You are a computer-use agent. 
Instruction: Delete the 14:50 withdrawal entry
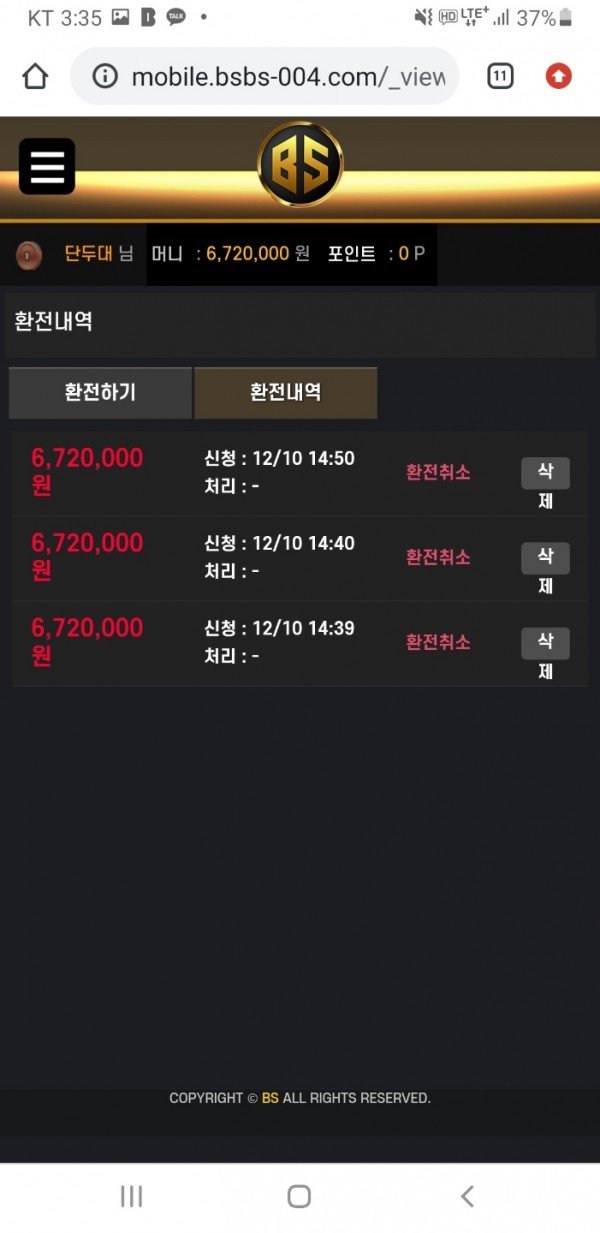point(545,474)
